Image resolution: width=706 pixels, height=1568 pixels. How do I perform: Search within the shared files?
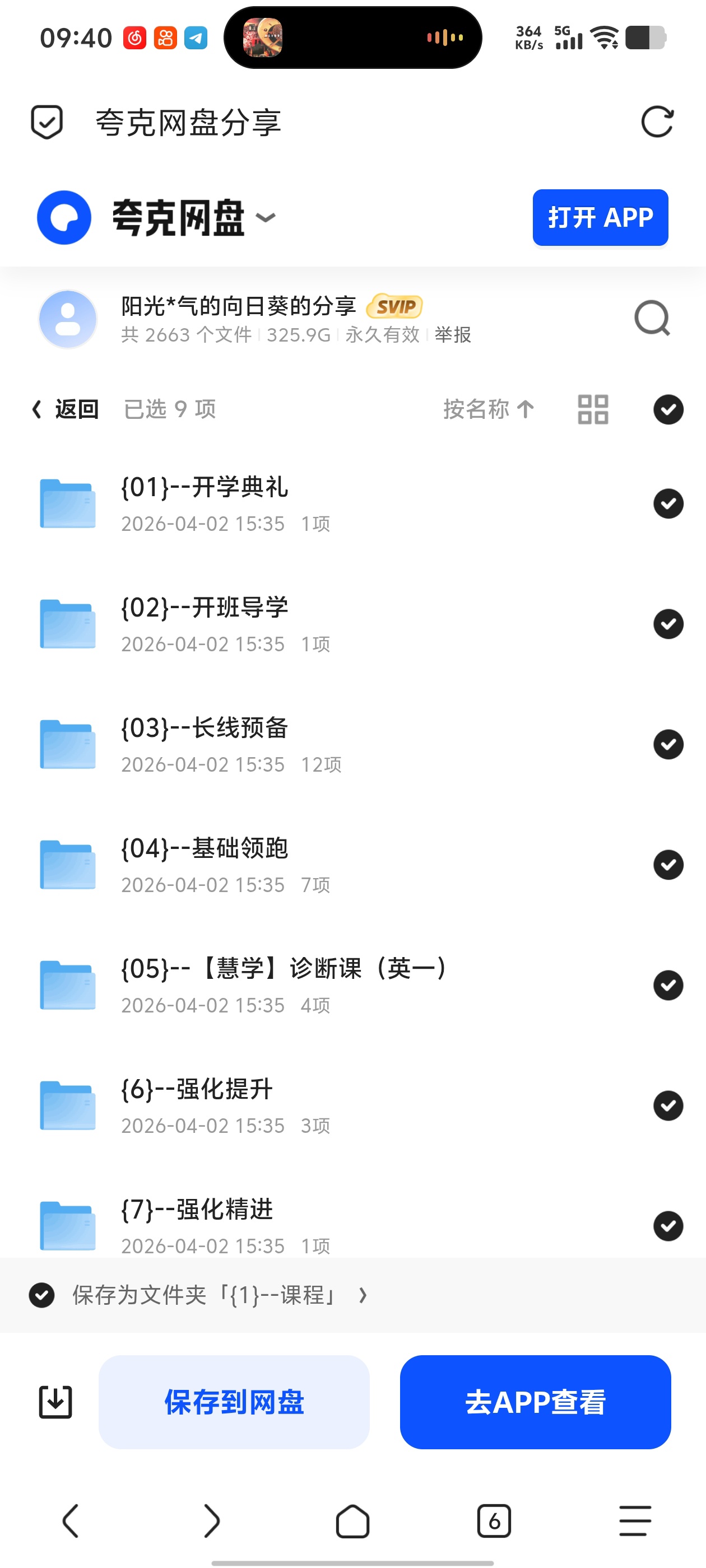[x=652, y=318]
